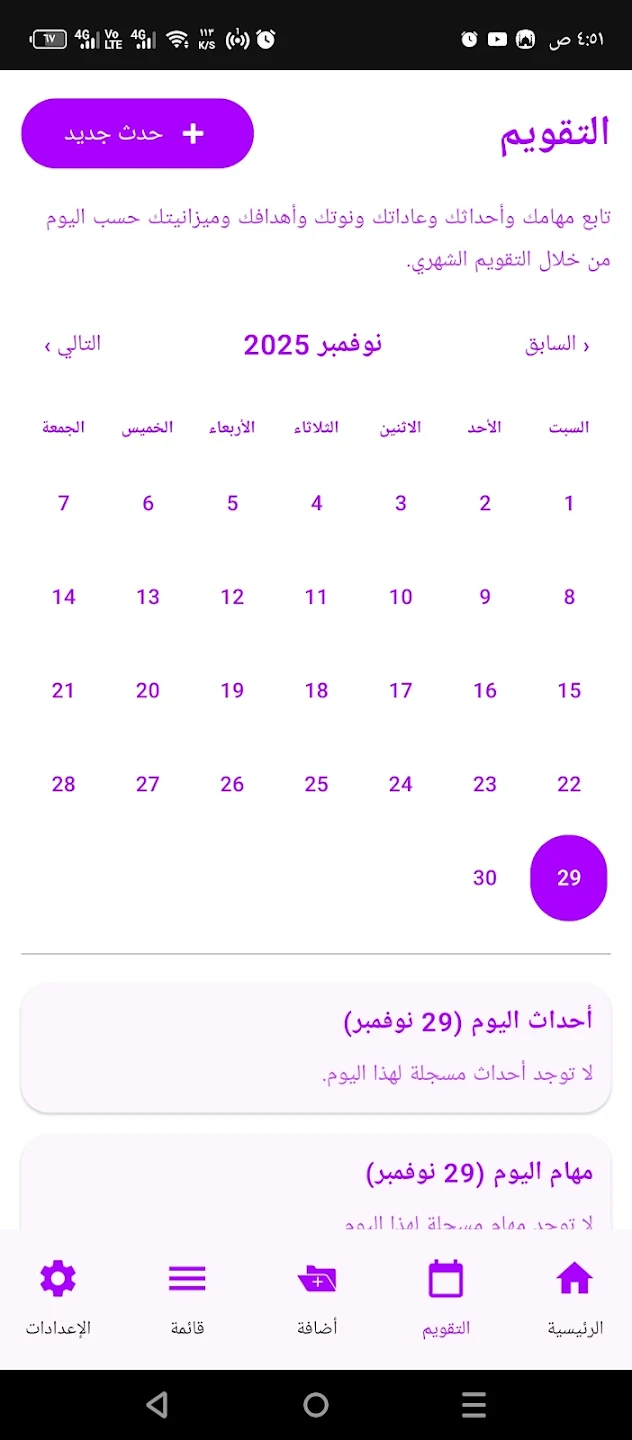Choose day 15 on the calendar
Image resolution: width=632 pixels, height=1440 pixels.
coord(568,690)
